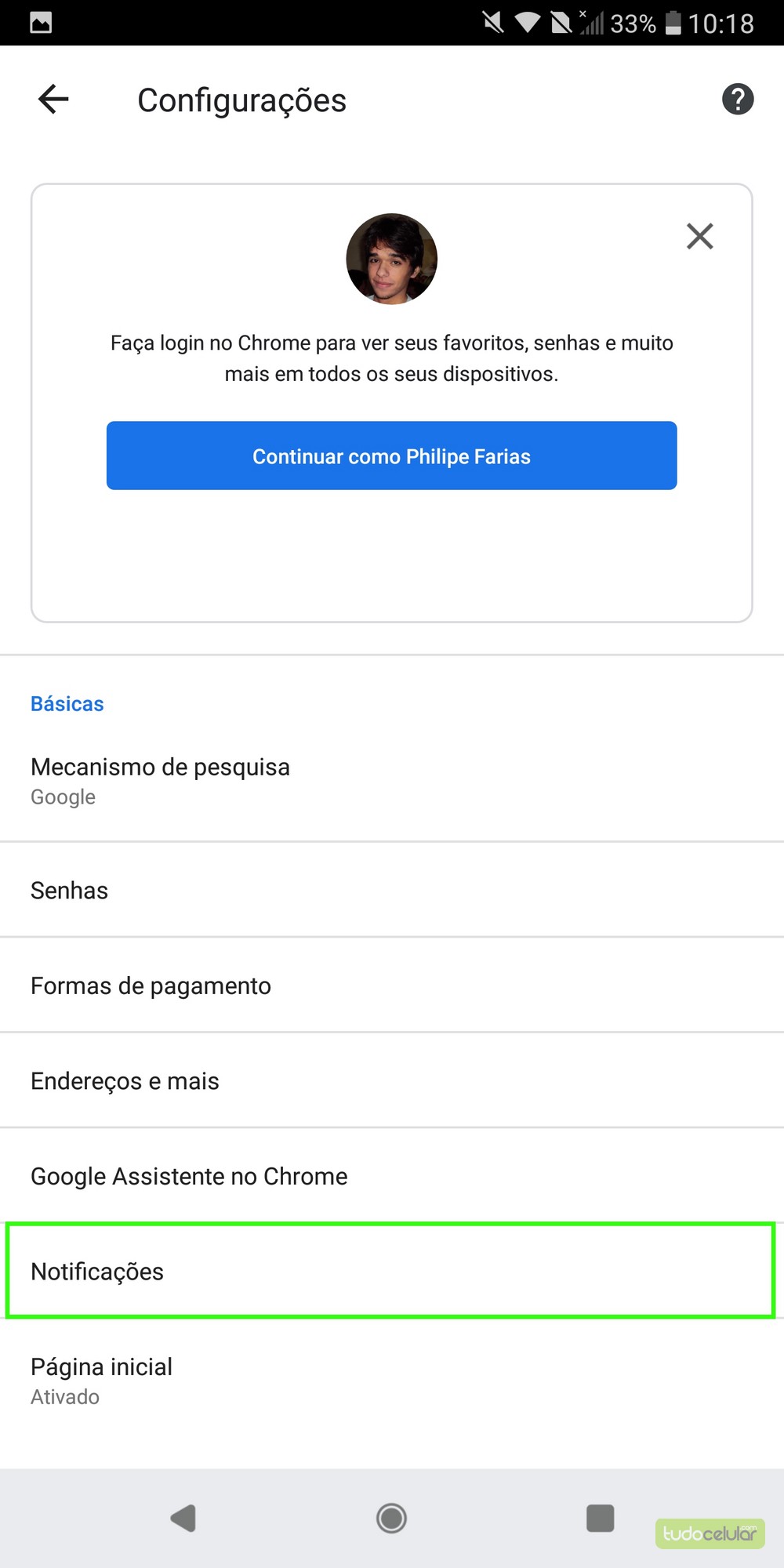Tap the system home button
This screenshot has width=784, height=1568.
click(x=391, y=1518)
